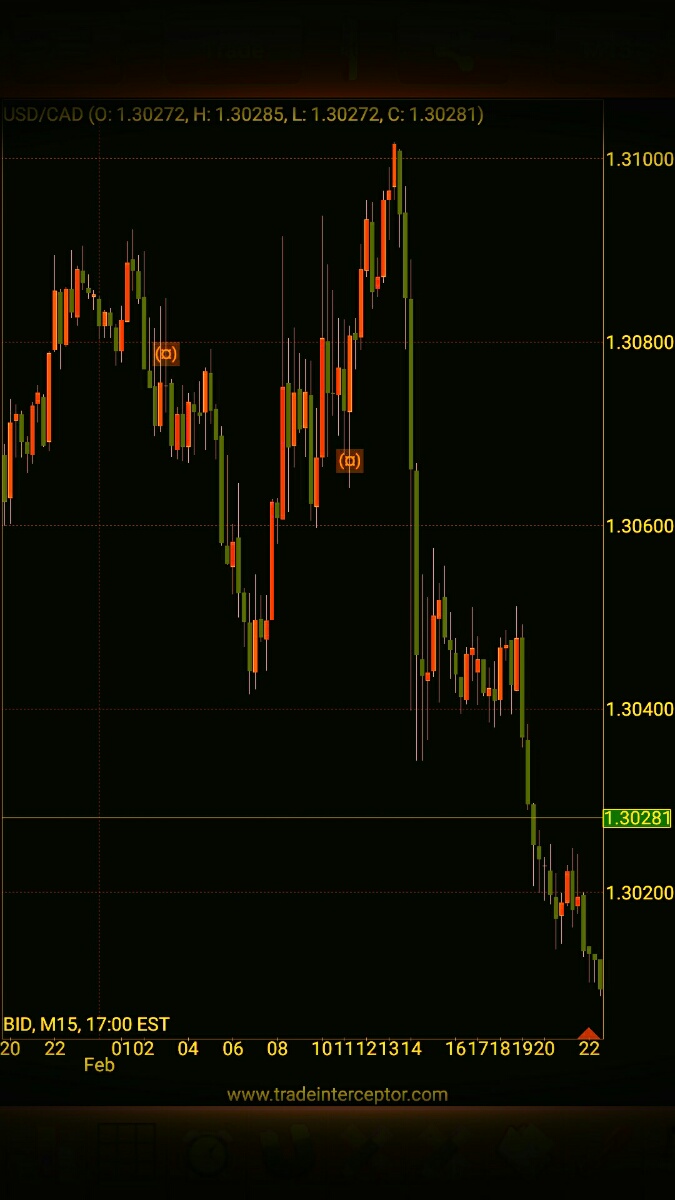
Task: Tap the red arrow on the time axis
Action: tap(589, 1034)
